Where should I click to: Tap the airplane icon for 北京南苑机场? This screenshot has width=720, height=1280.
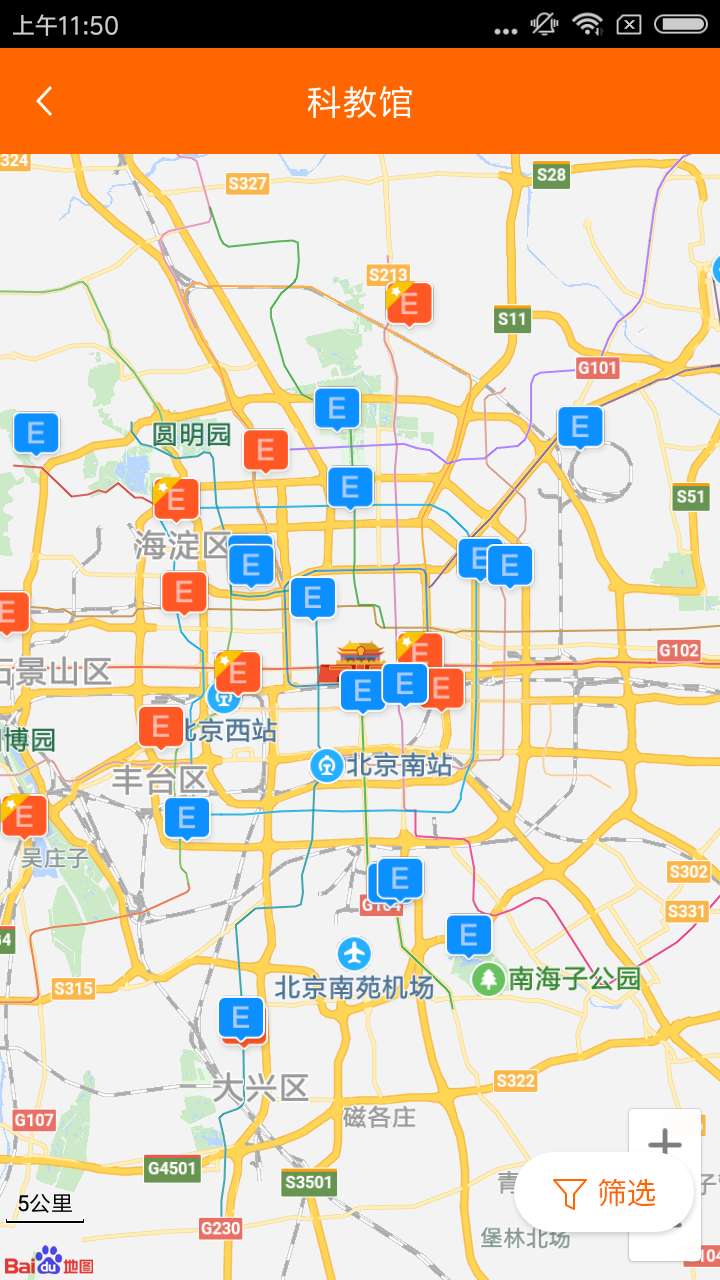355,955
